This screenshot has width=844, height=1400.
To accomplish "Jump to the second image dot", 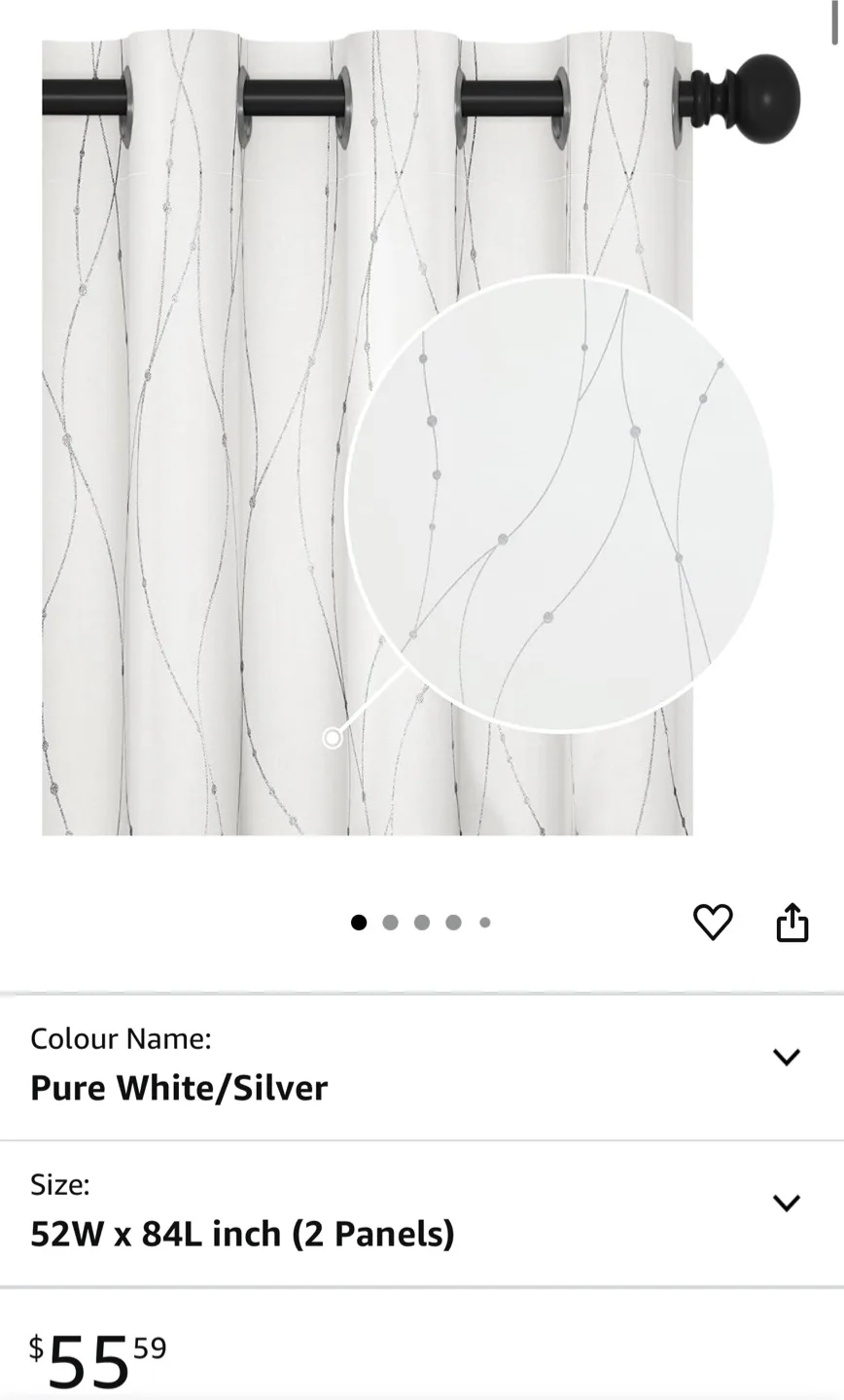I will [390, 923].
